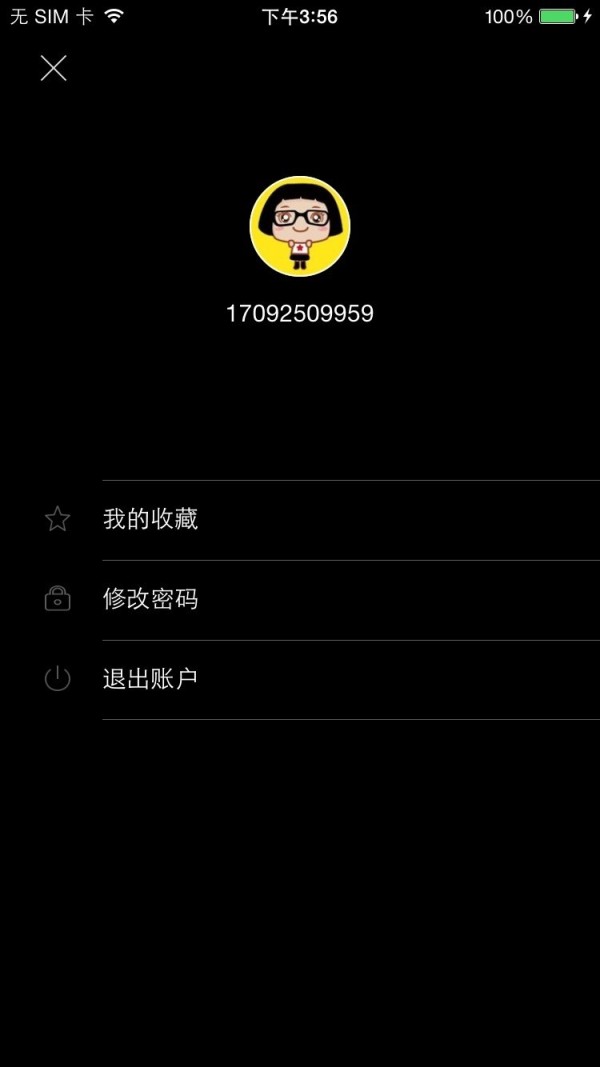
Task: Open 我的收藏 favorites list
Action: (x=151, y=519)
